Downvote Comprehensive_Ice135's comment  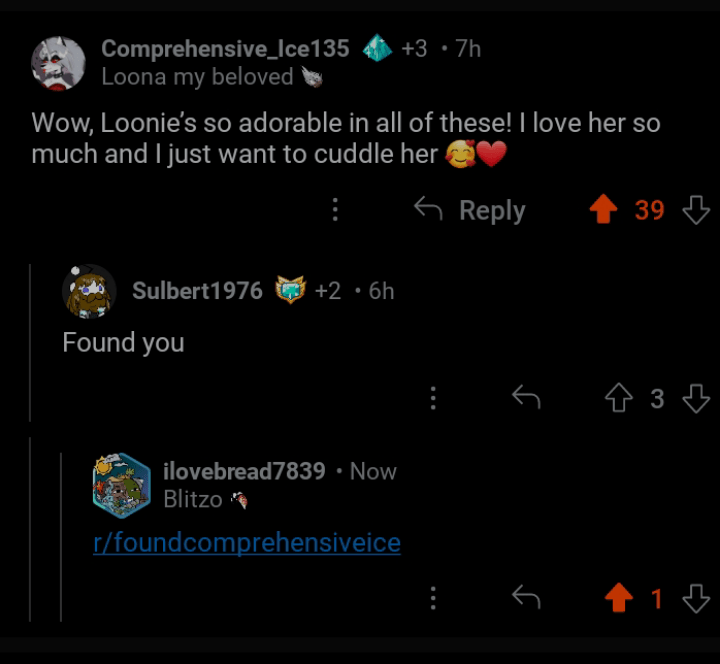click(x=696, y=210)
